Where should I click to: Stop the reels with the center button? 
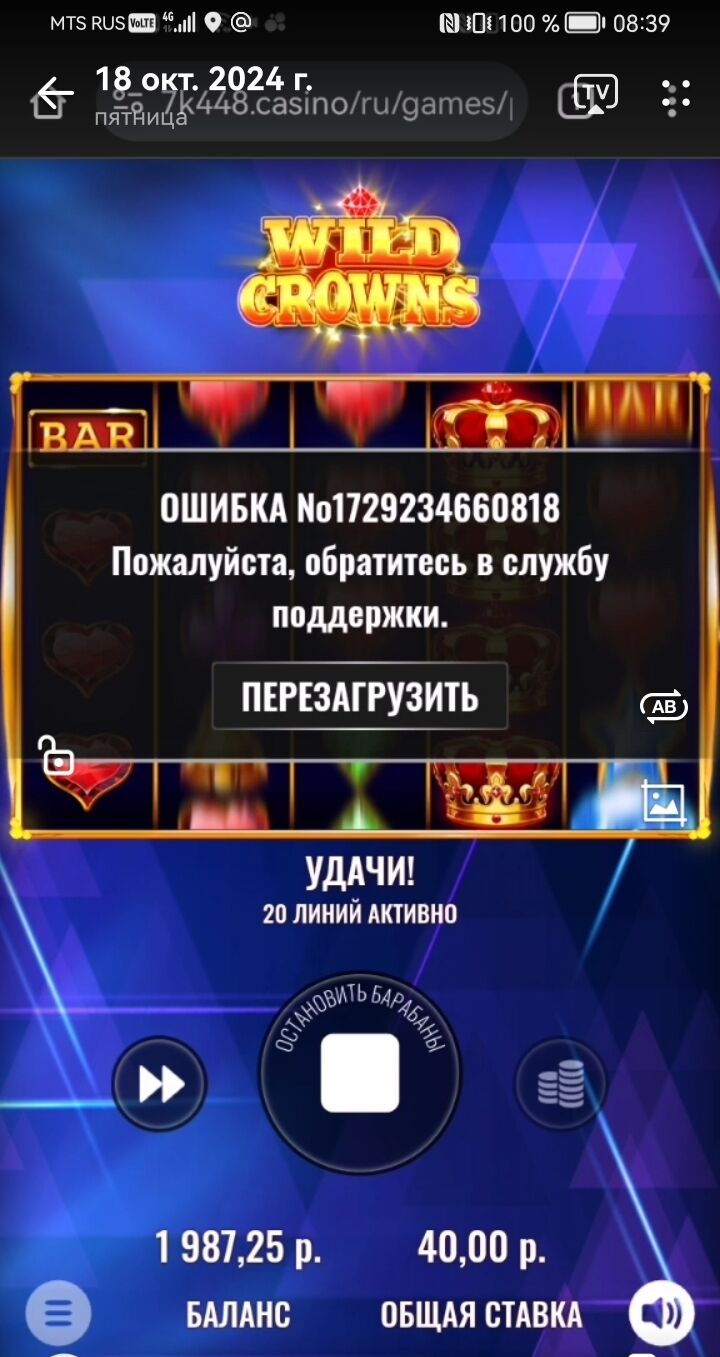click(x=360, y=1072)
